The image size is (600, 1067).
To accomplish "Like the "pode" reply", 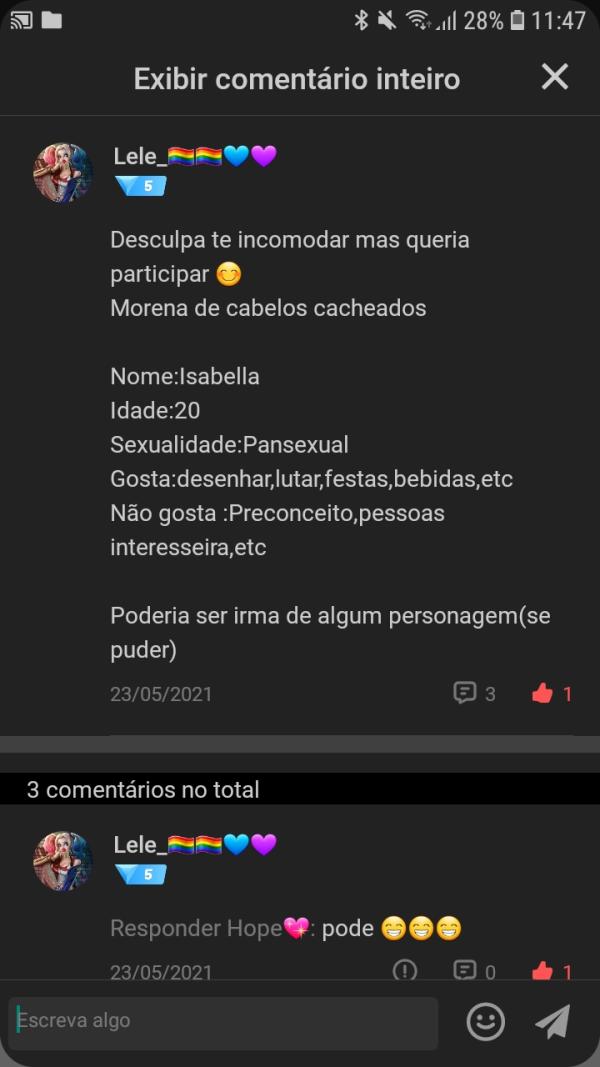I will click(x=543, y=970).
